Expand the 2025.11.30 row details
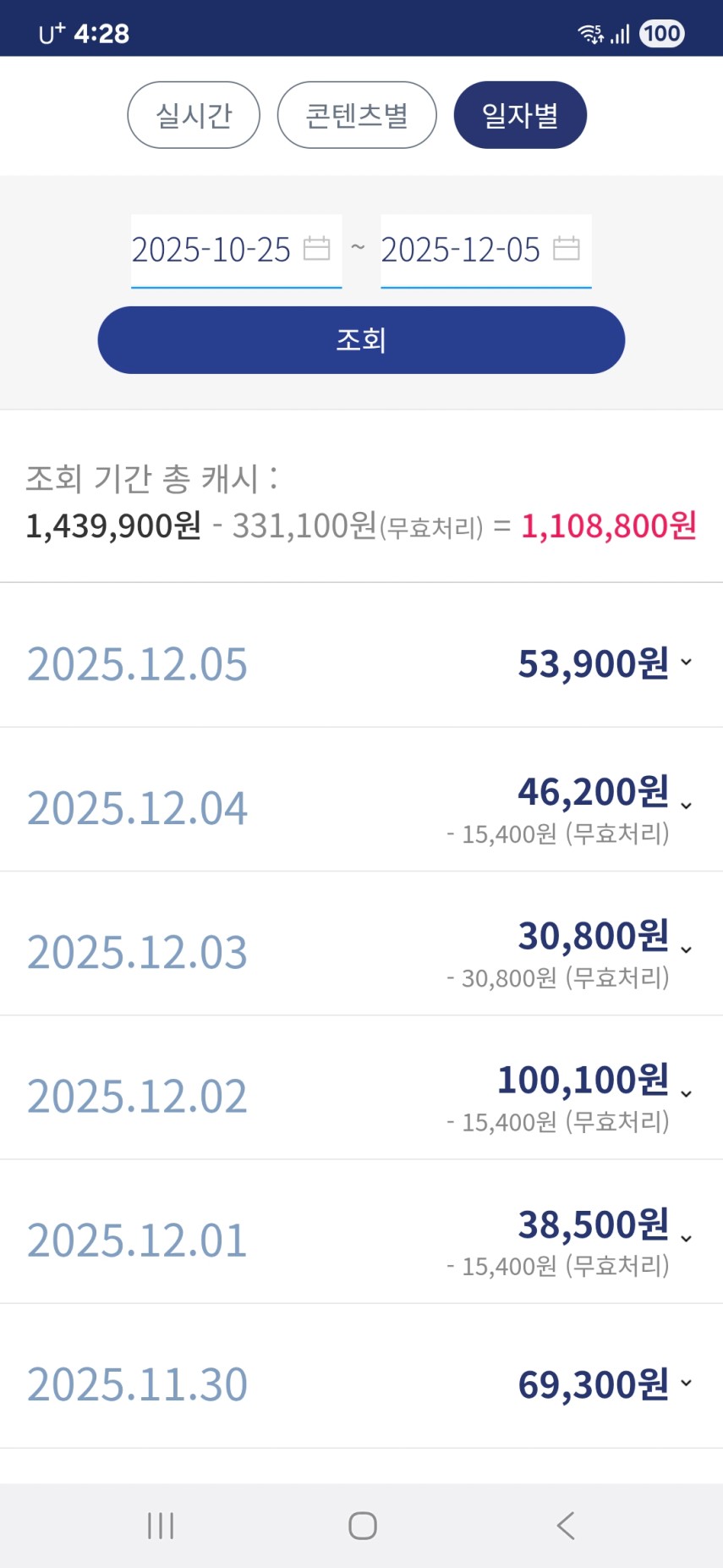This screenshot has height=1568, width=723. pos(686,1382)
